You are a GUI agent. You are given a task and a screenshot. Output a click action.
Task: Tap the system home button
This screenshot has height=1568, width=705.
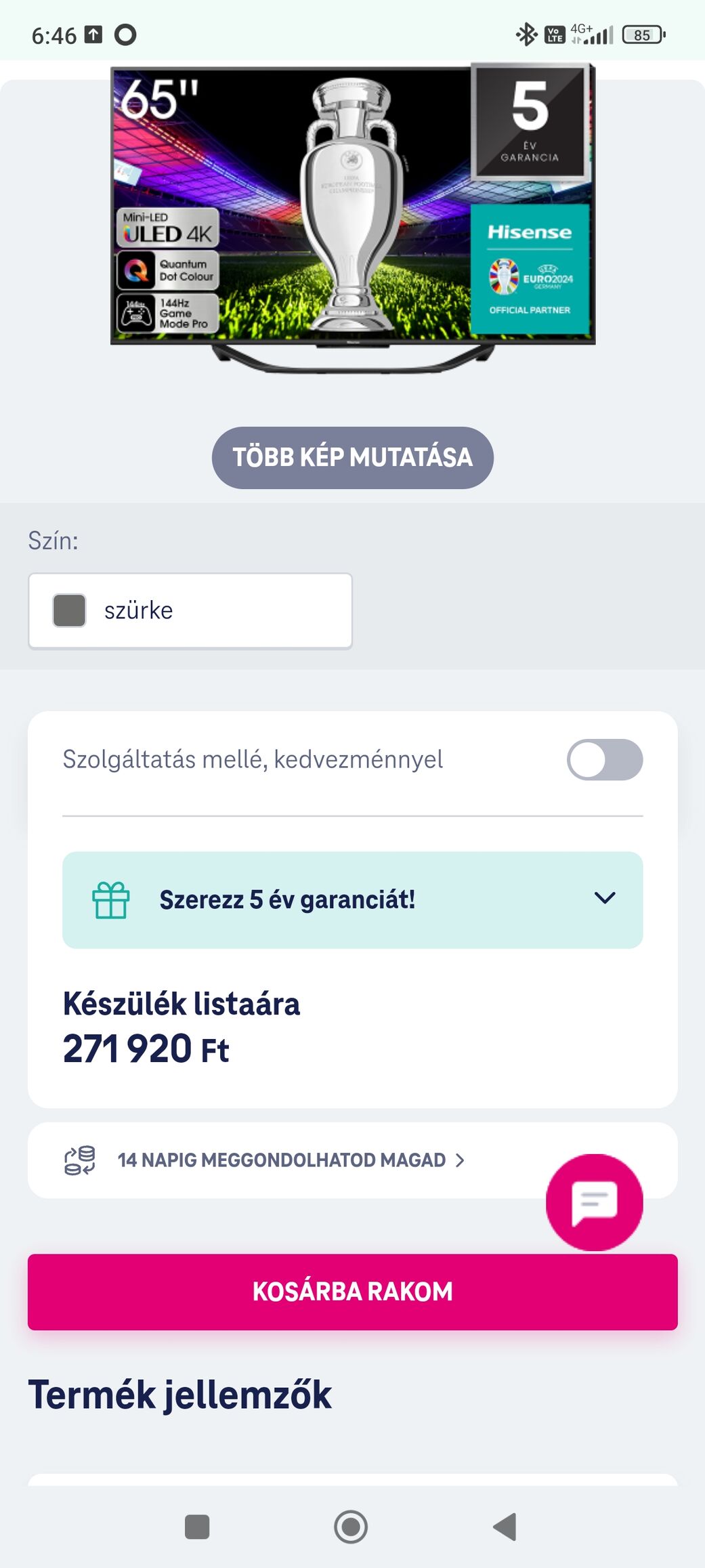pos(351,1527)
